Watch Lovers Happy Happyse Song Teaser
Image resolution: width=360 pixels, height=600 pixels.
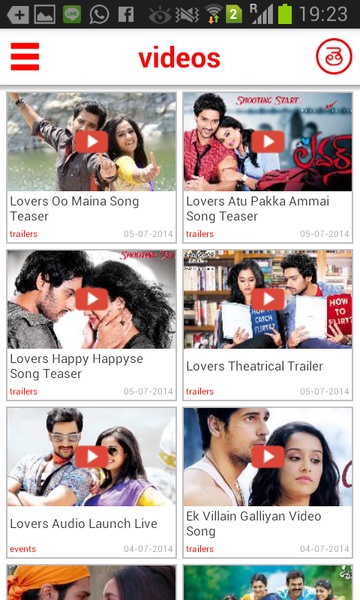[x=91, y=325]
